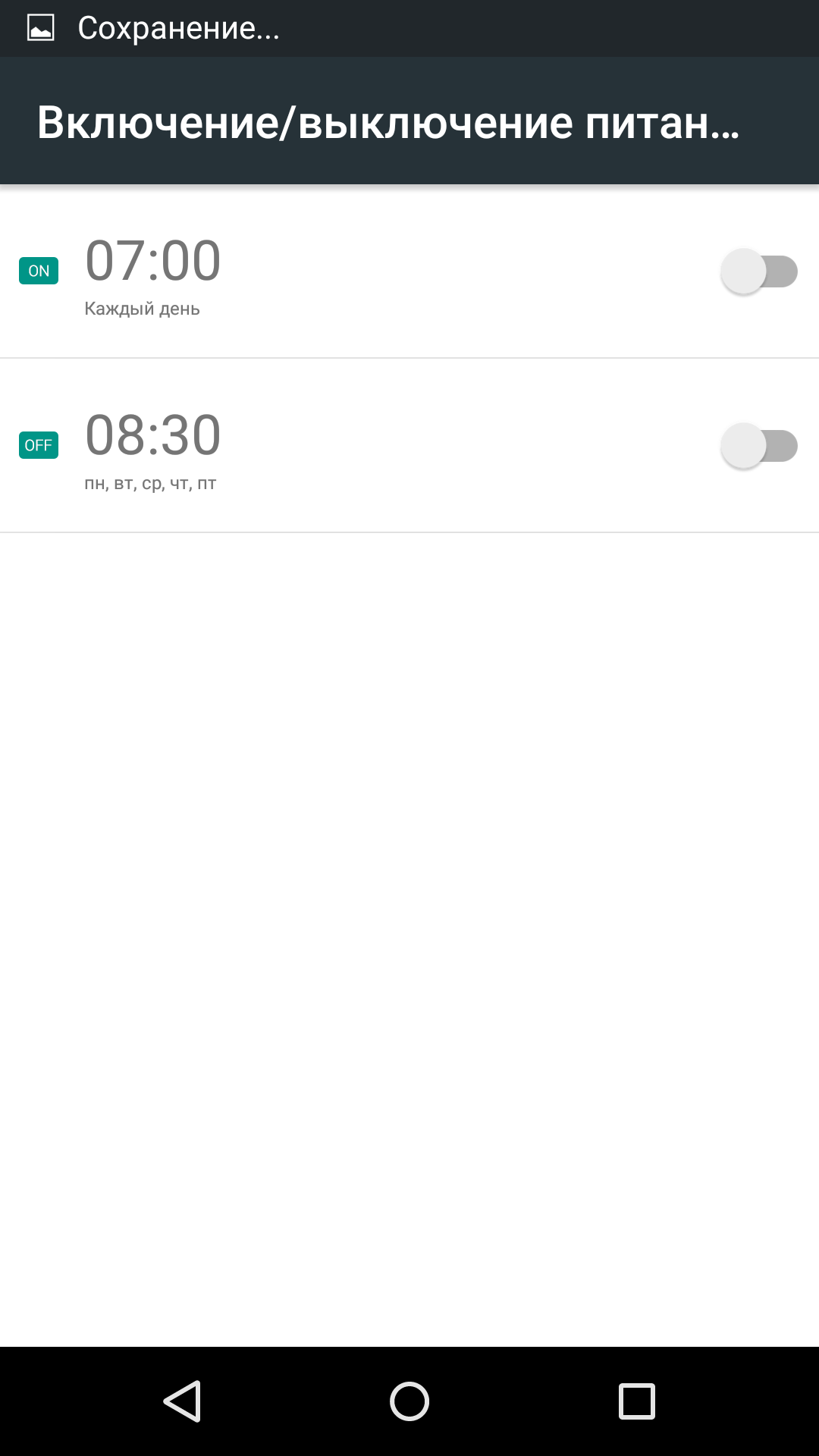The image size is (819, 1456).
Task: Enable the 07:00 power-on switch
Action: (759, 271)
